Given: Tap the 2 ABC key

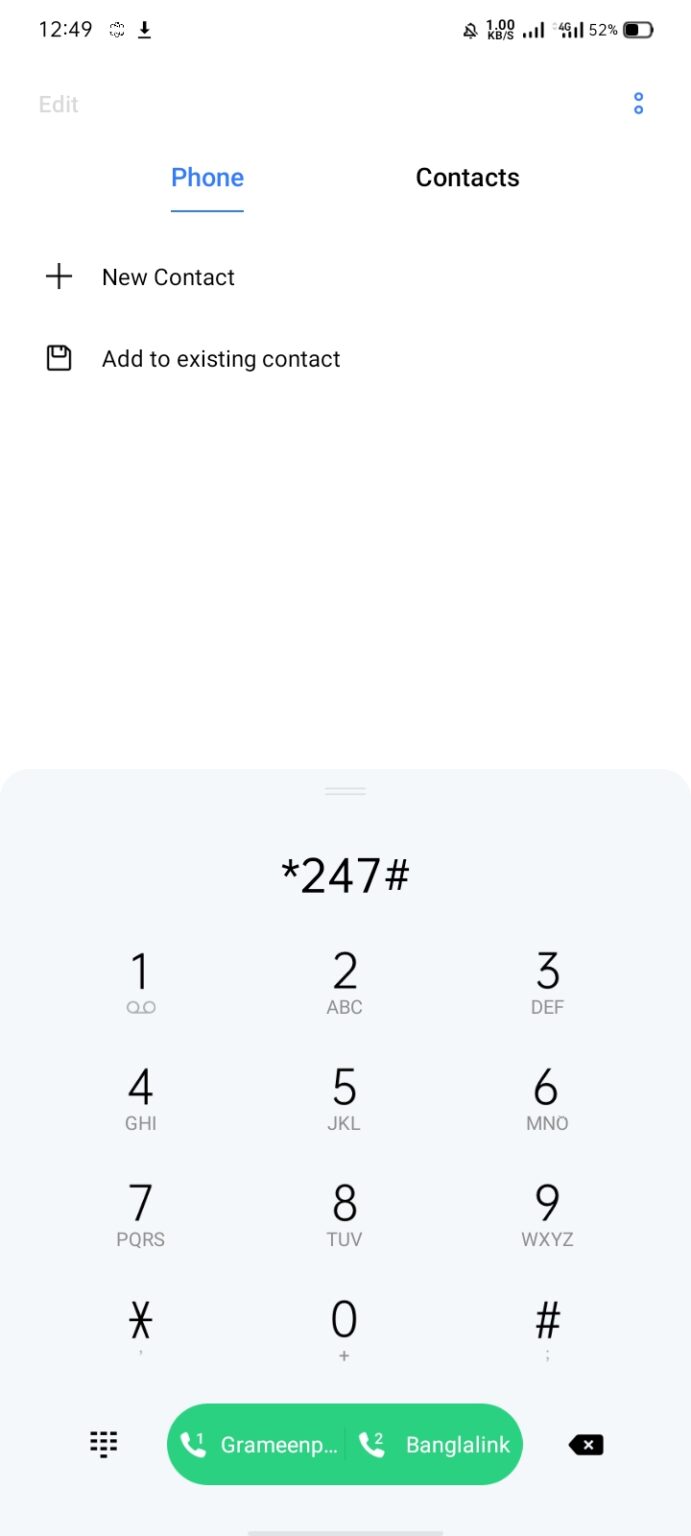Looking at the screenshot, I should tap(344, 983).
